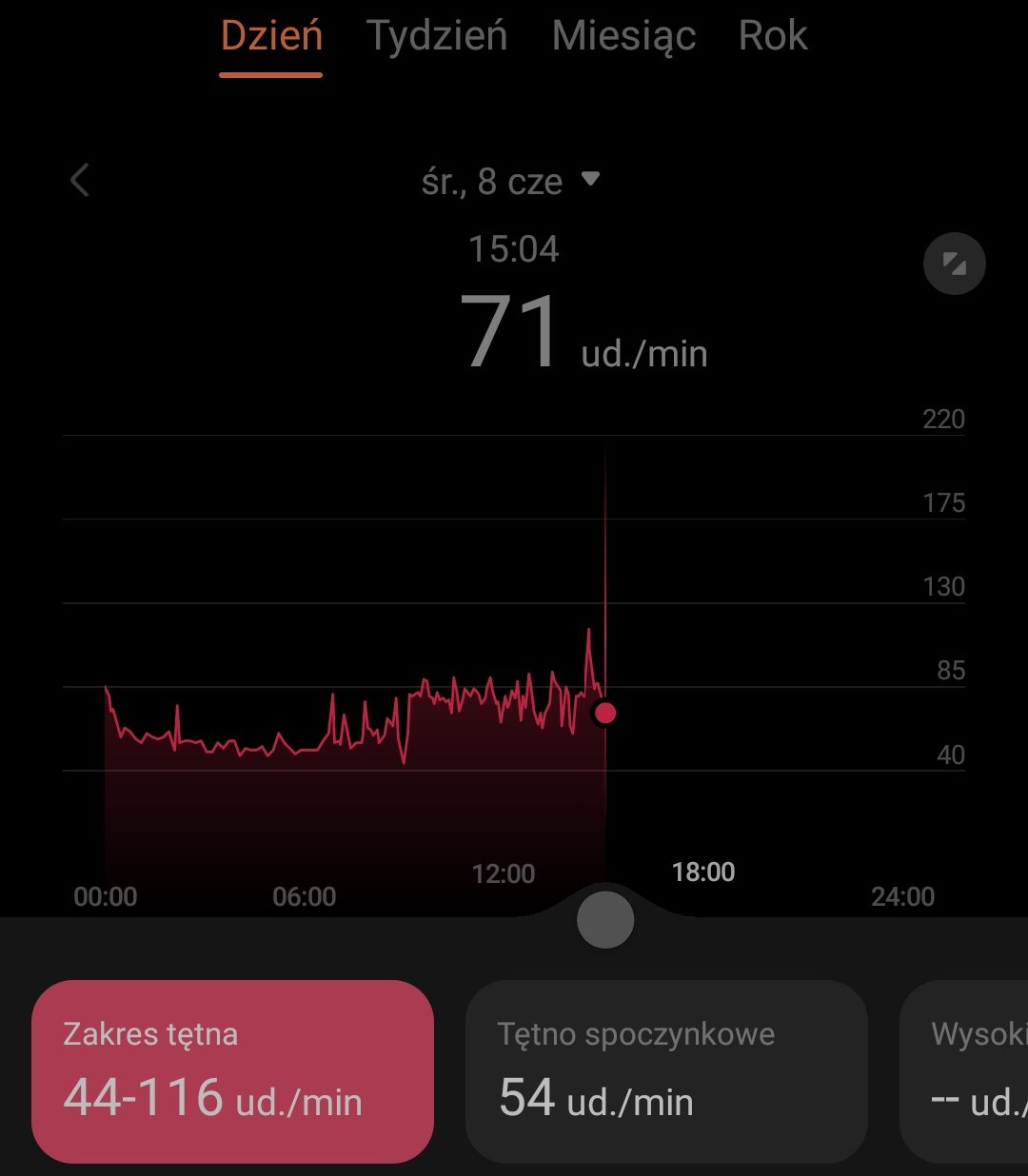Image resolution: width=1028 pixels, height=1176 pixels.
Task: Open the Miesiąc tab
Action: coord(623,38)
